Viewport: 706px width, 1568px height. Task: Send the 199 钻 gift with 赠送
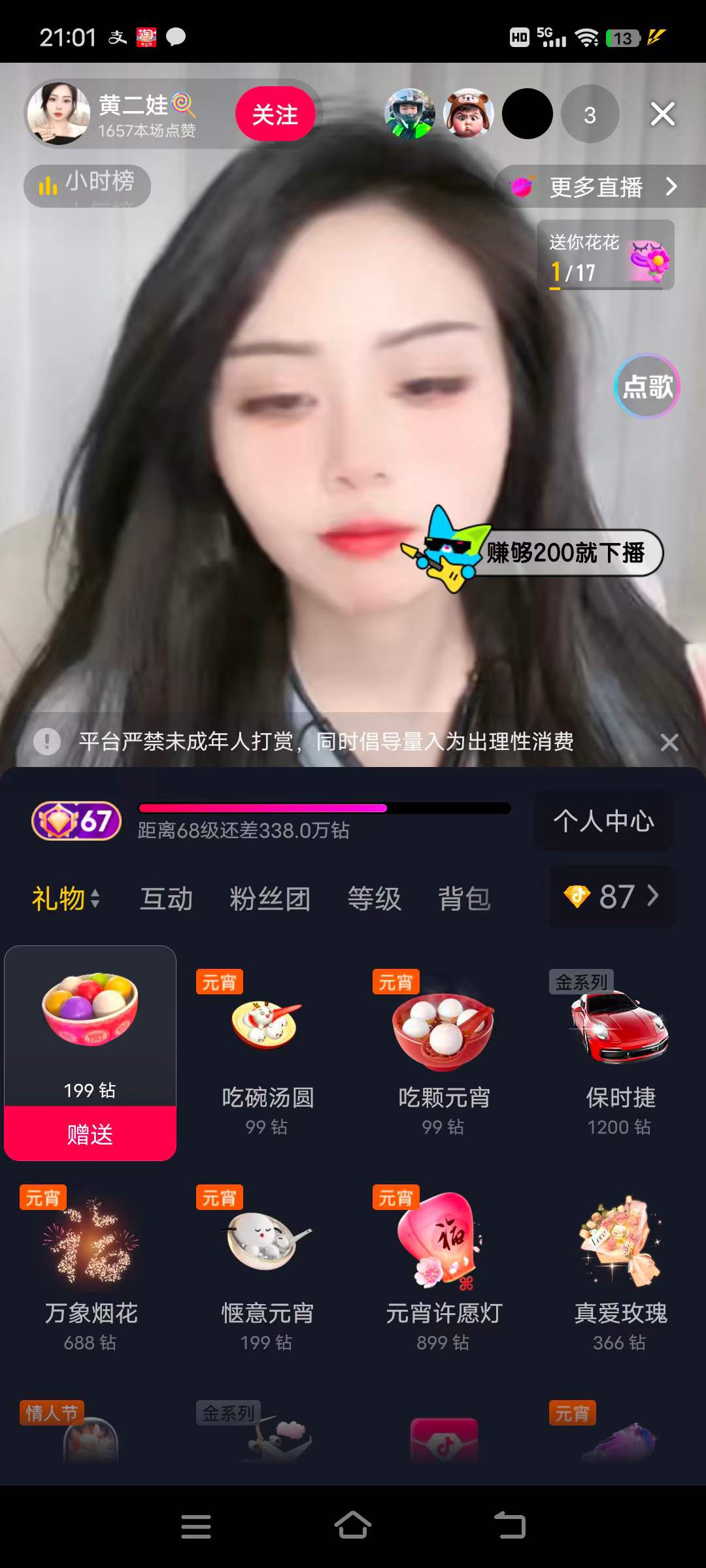pyautogui.click(x=90, y=1134)
